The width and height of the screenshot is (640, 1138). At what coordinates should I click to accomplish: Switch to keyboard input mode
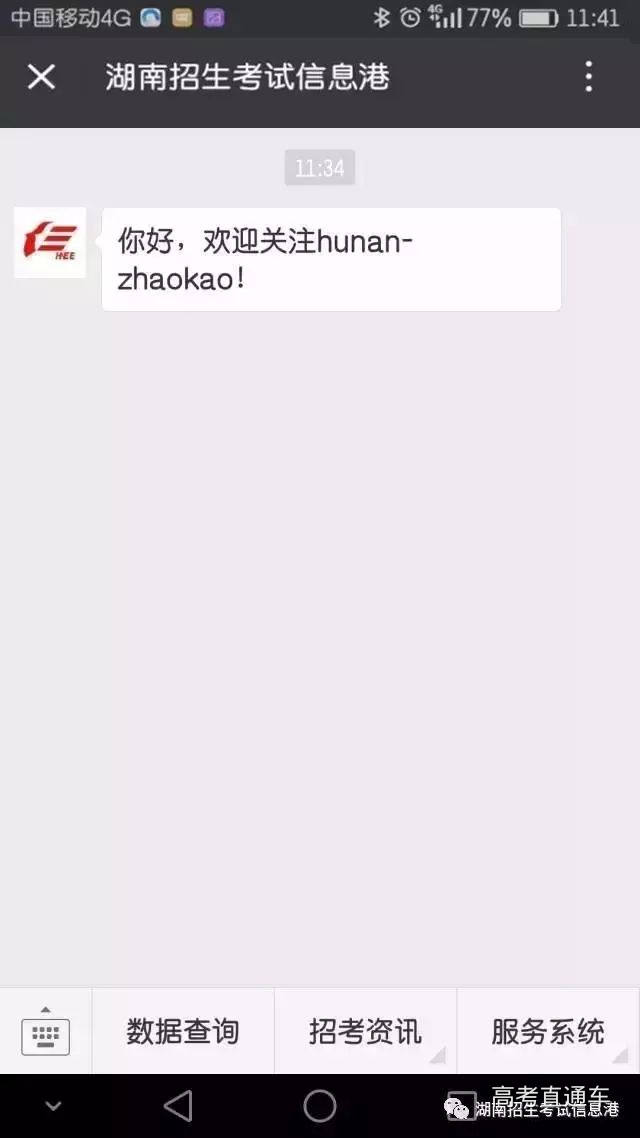(45, 1031)
